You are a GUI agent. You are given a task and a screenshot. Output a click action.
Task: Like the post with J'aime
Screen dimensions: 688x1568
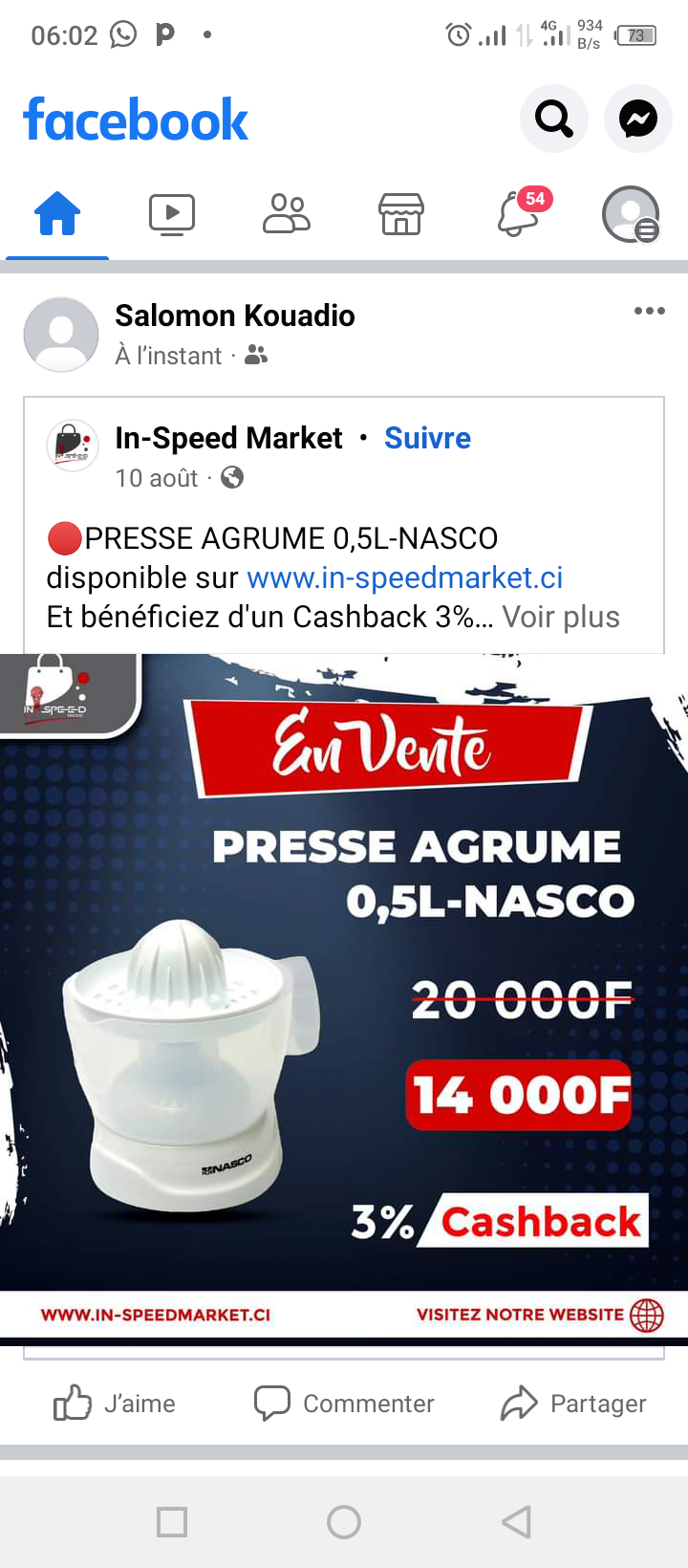[x=115, y=1403]
